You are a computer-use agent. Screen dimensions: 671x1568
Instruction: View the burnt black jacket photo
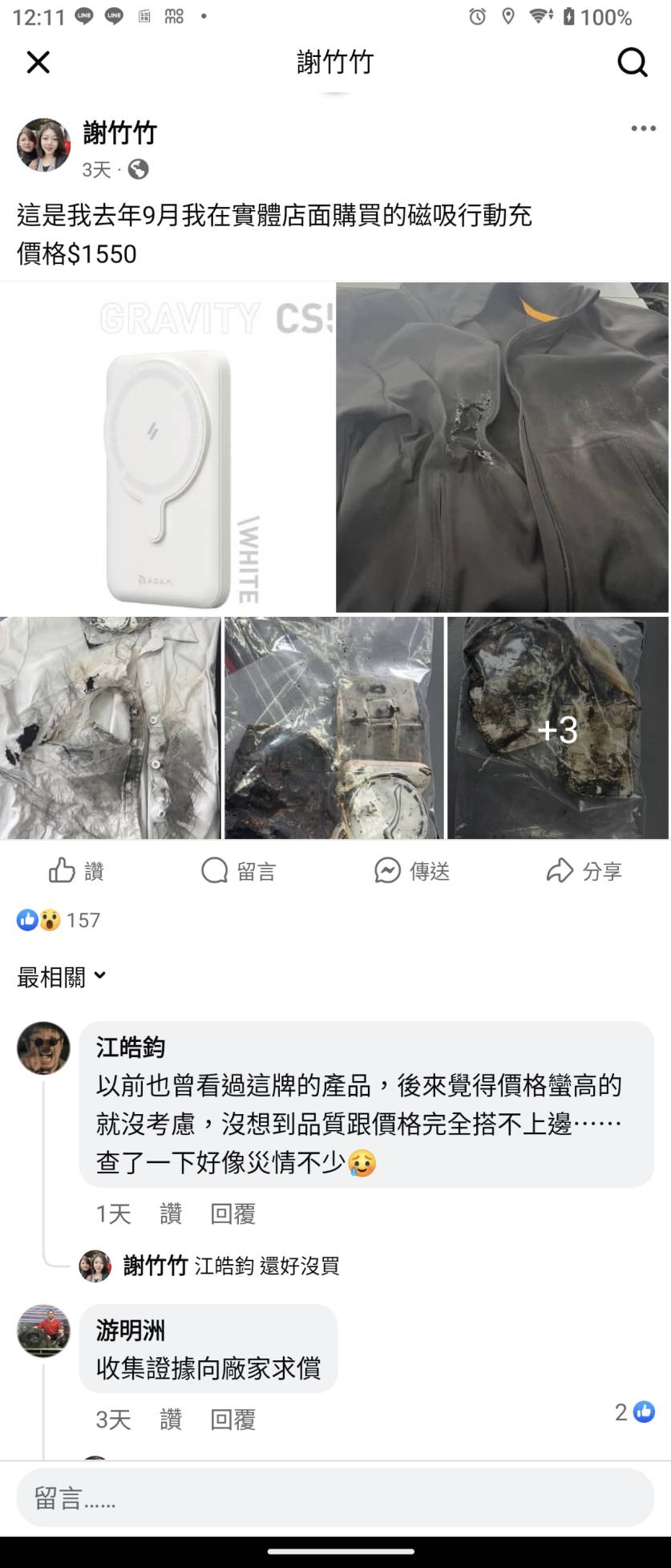[x=503, y=448]
